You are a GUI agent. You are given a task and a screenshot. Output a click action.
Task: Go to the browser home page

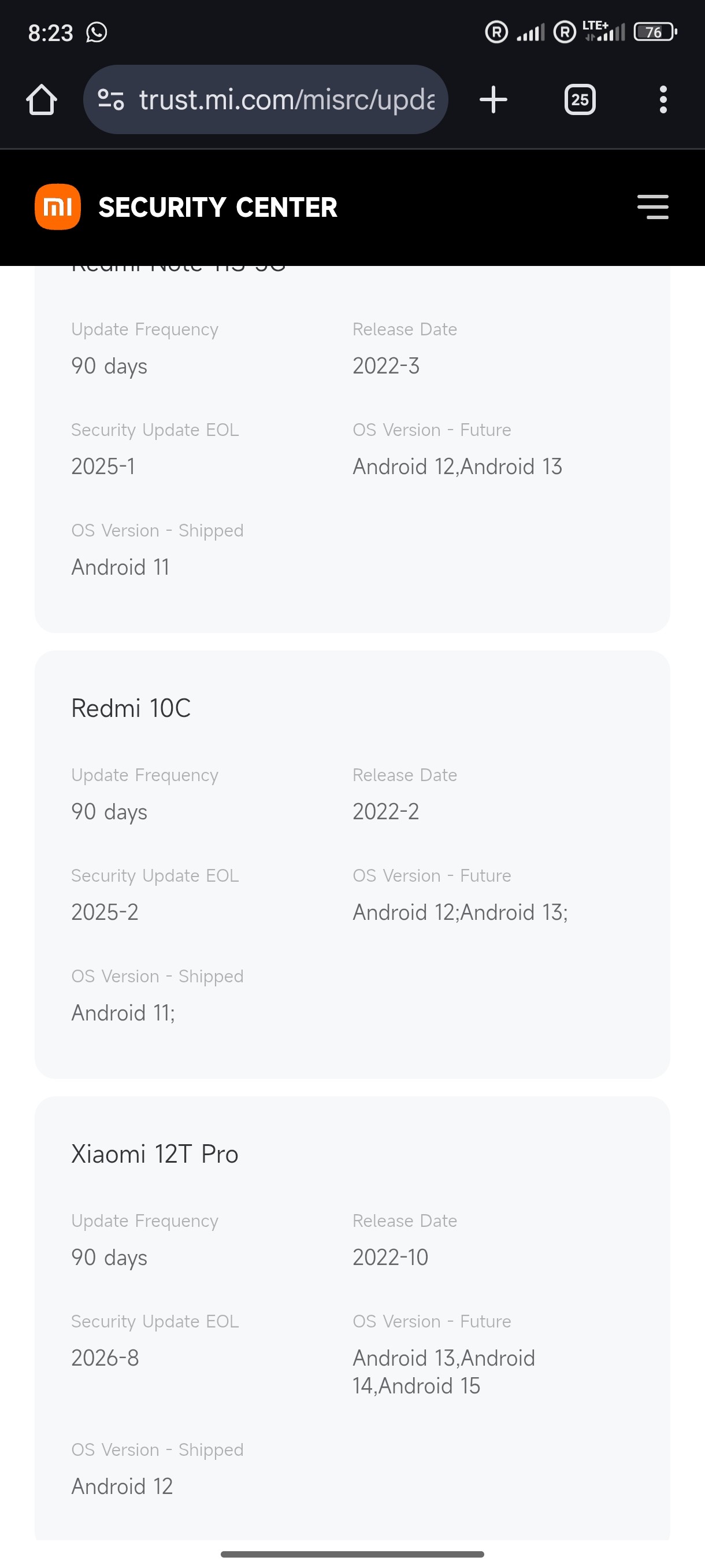tap(42, 100)
